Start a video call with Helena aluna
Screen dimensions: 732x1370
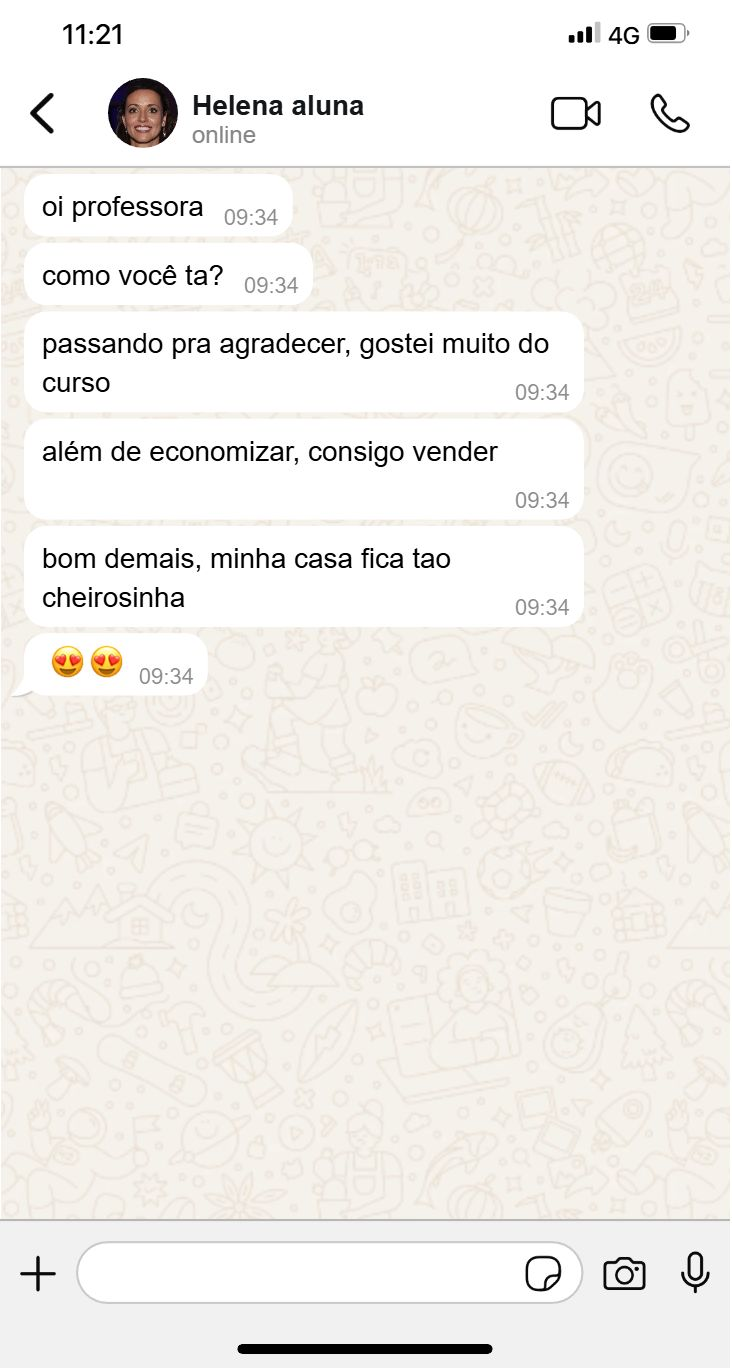click(575, 113)
